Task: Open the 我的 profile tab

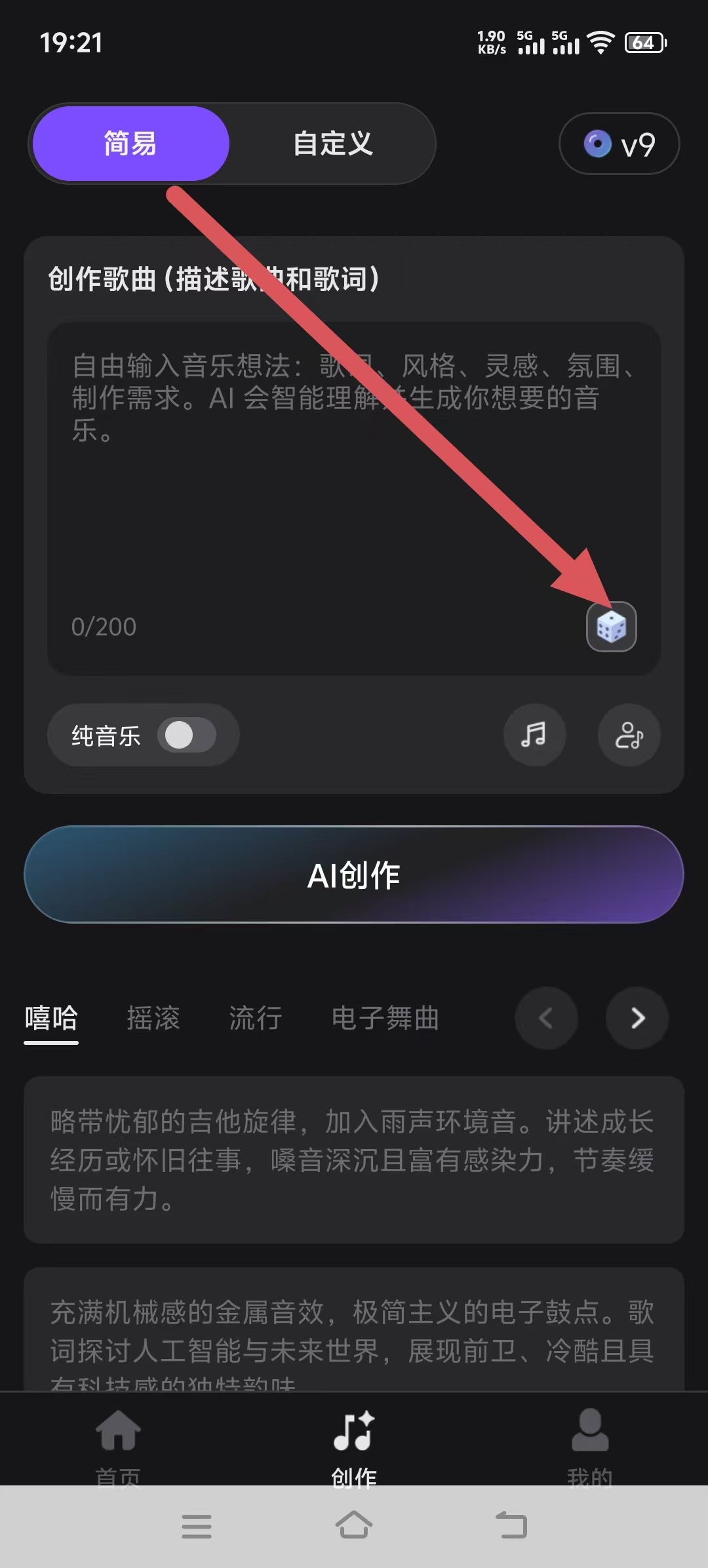Action: click(590, 1442)
